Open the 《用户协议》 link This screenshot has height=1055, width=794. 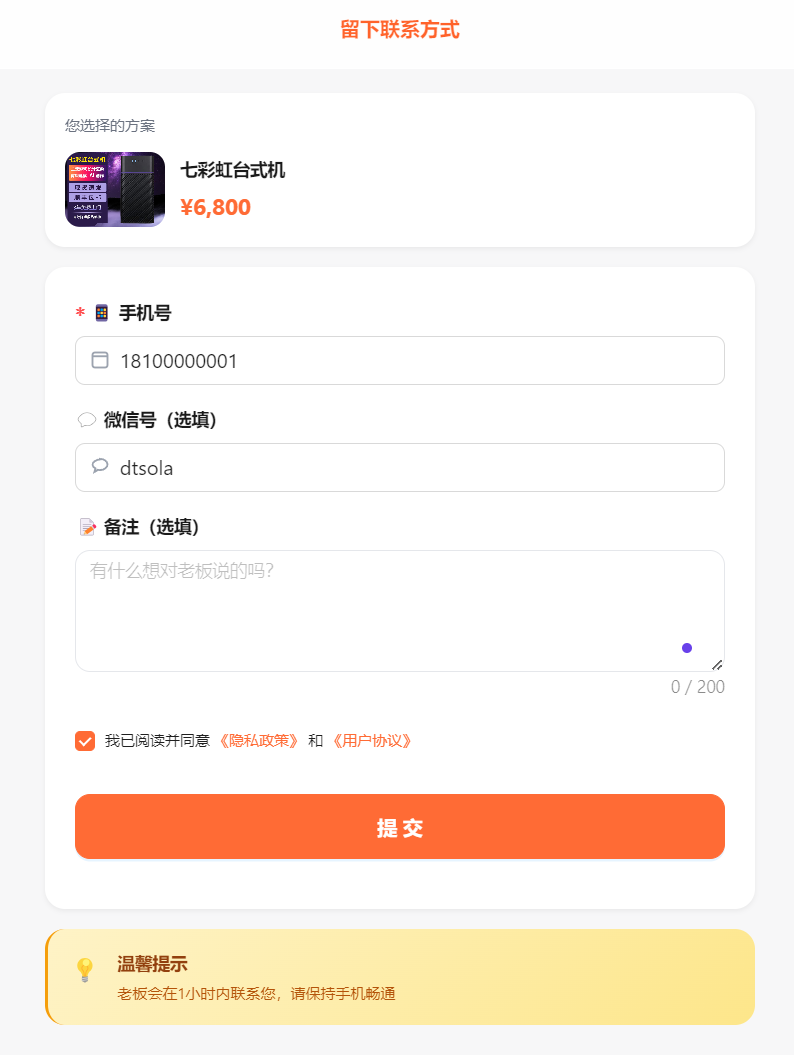(x=371, y=741)
